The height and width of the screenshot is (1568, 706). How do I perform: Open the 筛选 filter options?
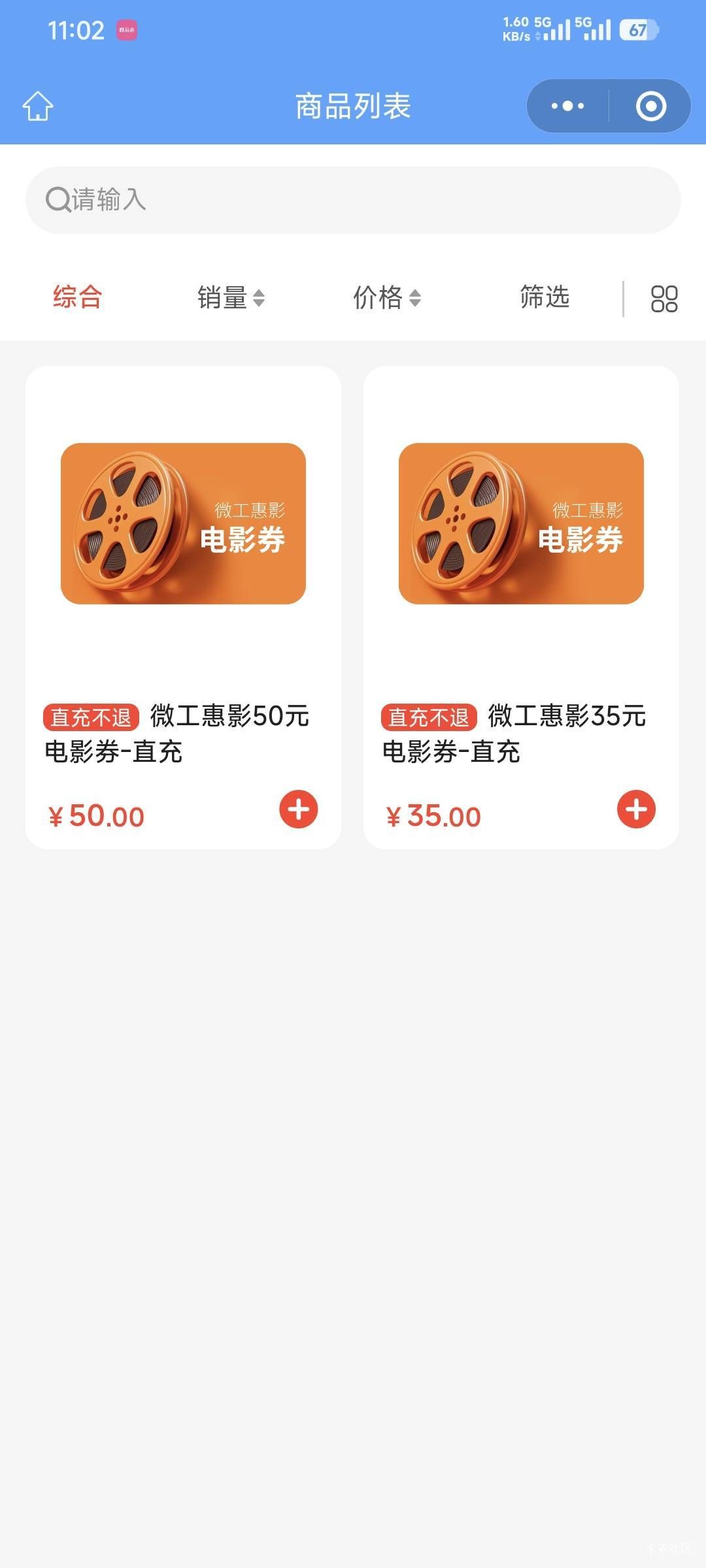tap(545, 297)
